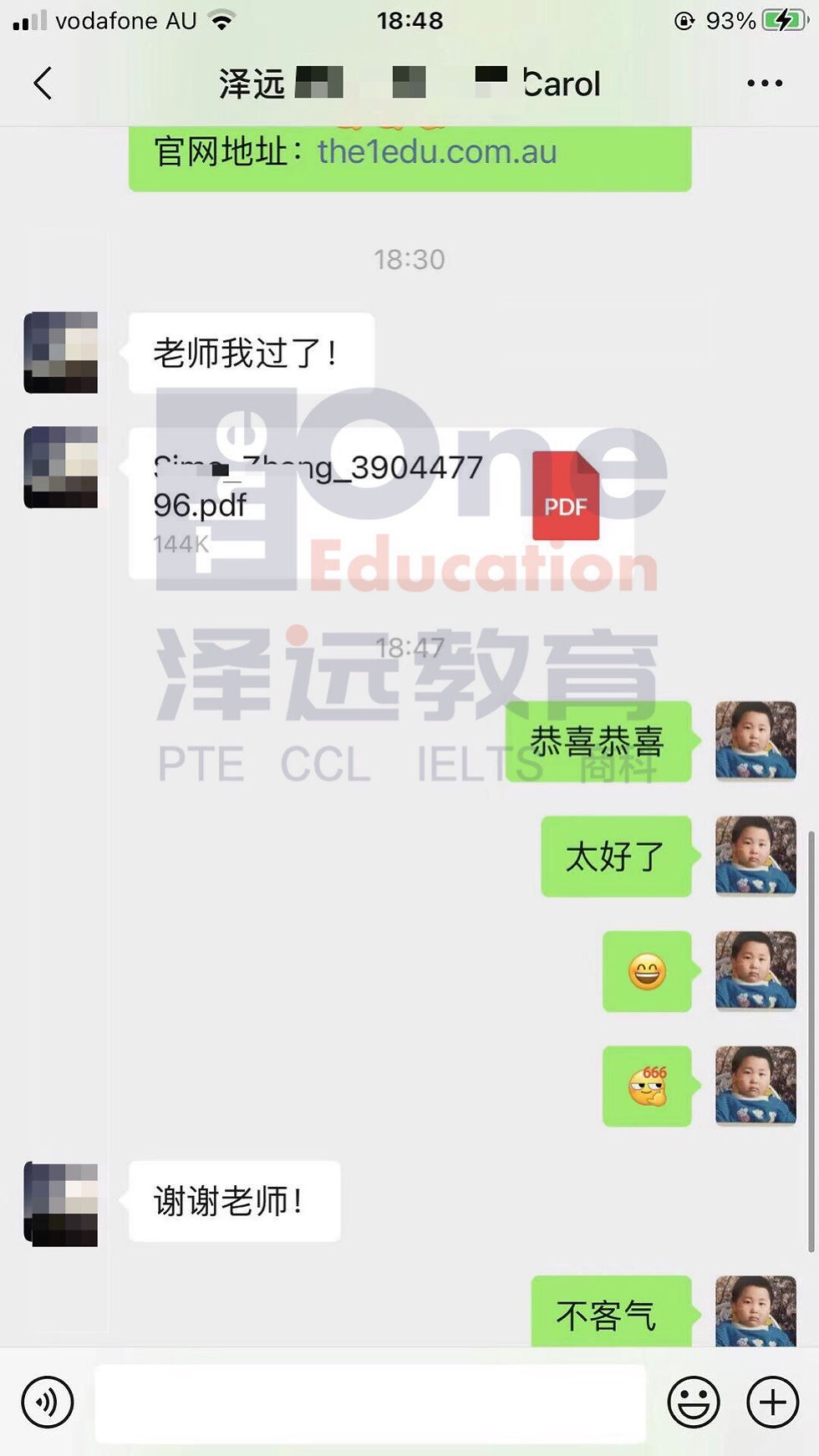Focus the message text field
Image resolution: width=819 pixels, height=1456 pixels.
(x=369, y=1403)
